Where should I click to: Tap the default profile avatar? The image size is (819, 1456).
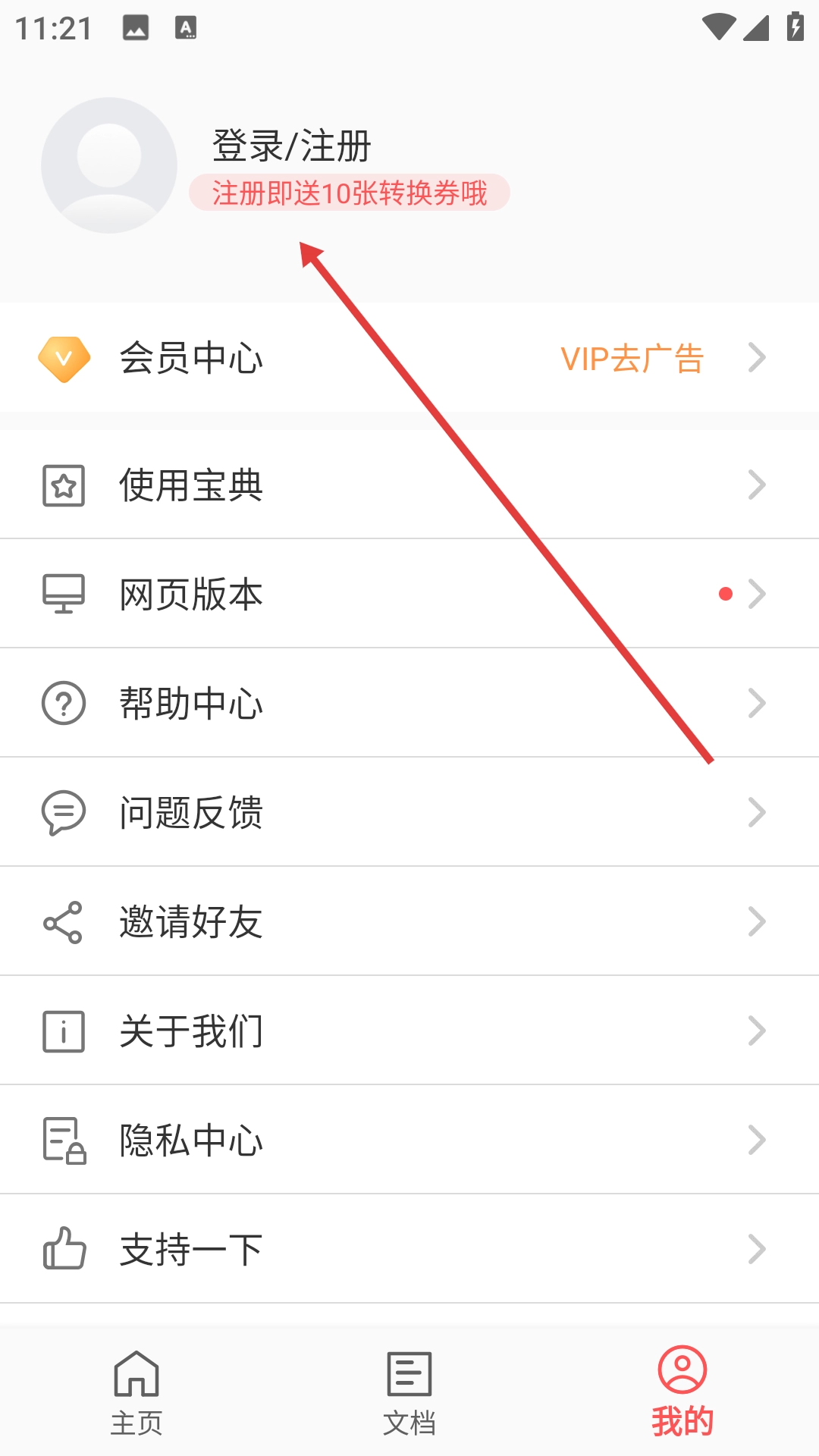pos(109,165)
